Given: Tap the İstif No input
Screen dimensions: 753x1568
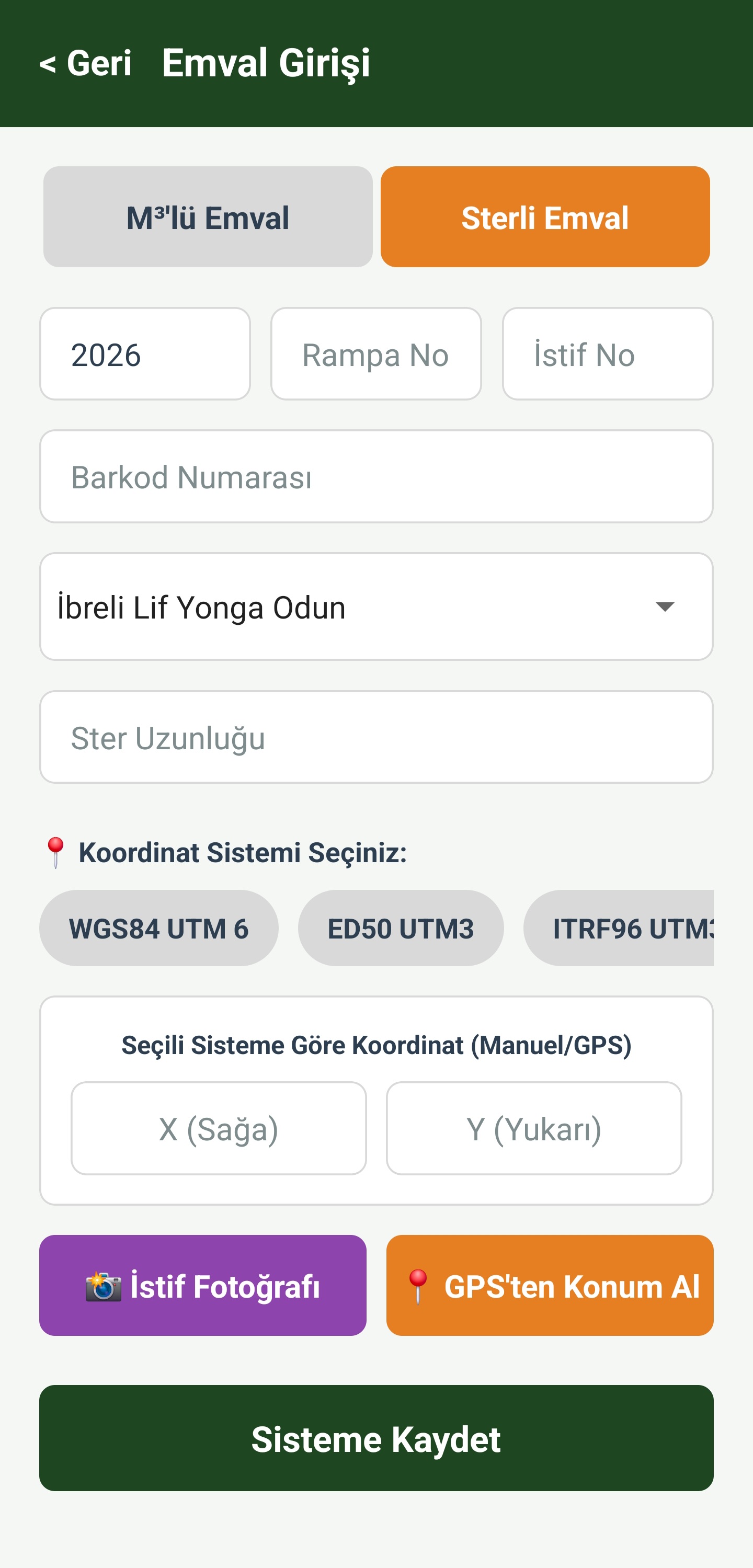Looking at the screenshot, I should (607, 353).
